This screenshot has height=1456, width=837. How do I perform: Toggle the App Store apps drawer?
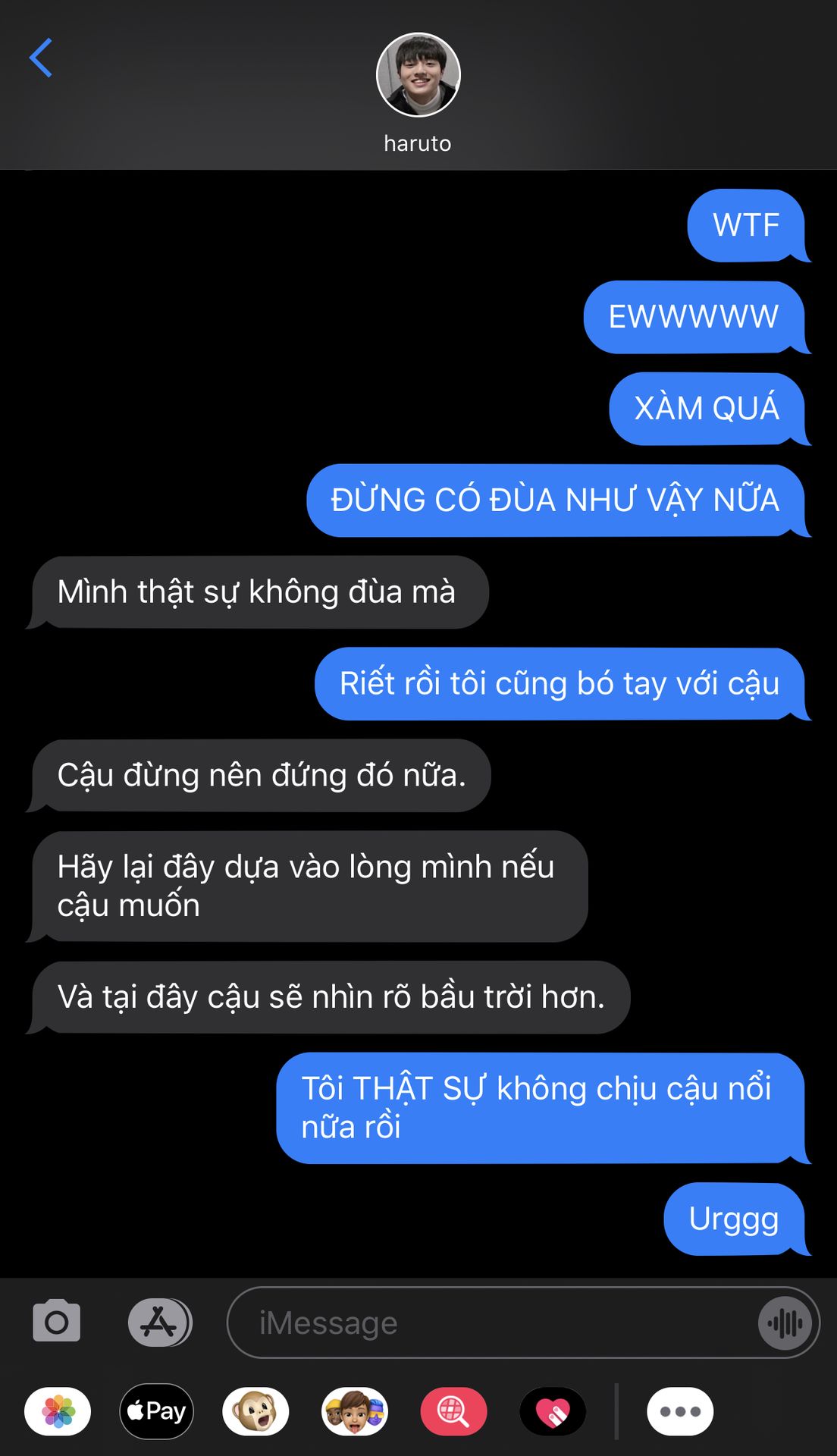tap(159, 1322)
